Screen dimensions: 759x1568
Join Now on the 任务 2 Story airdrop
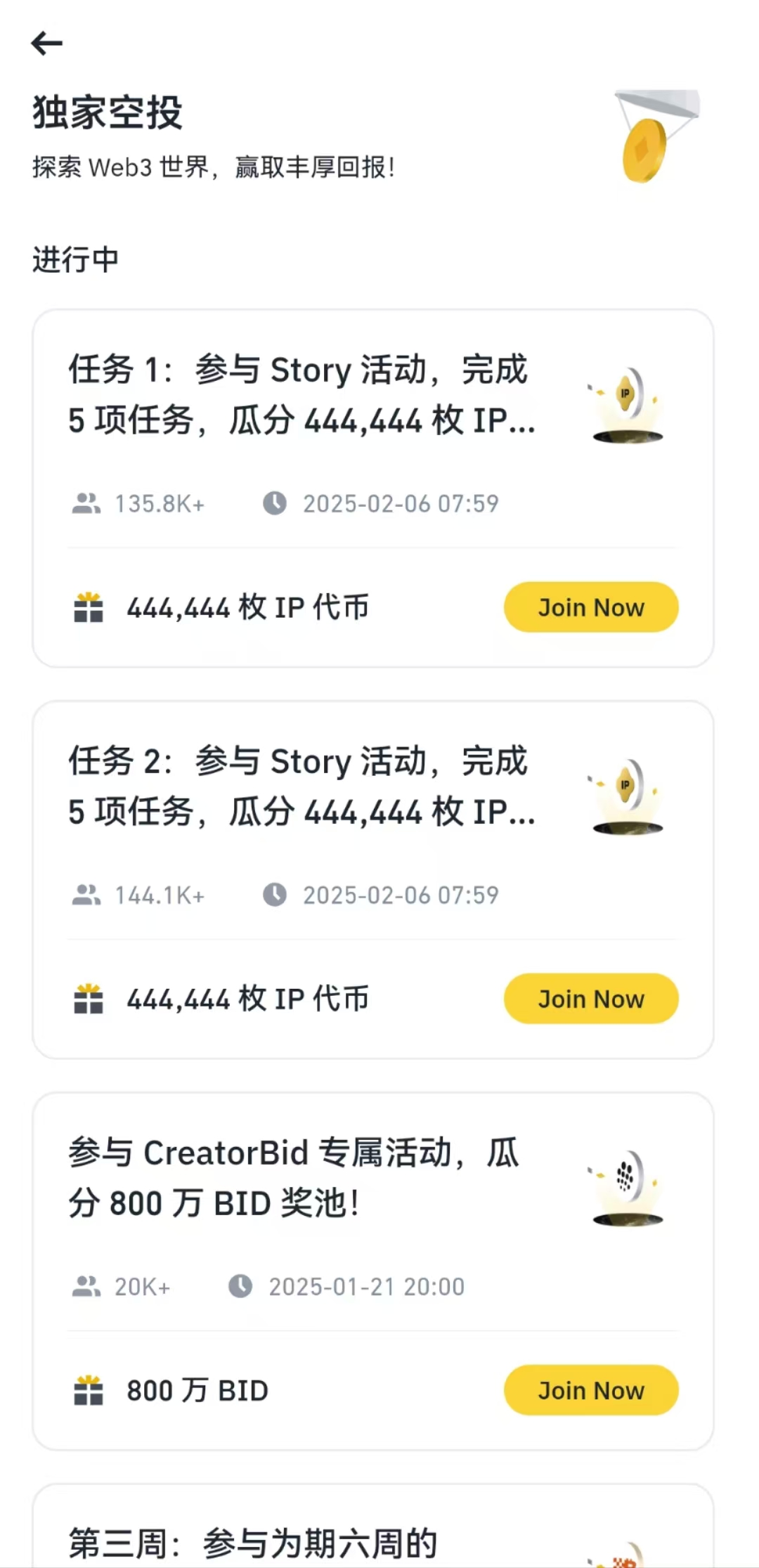click(590, 999)
